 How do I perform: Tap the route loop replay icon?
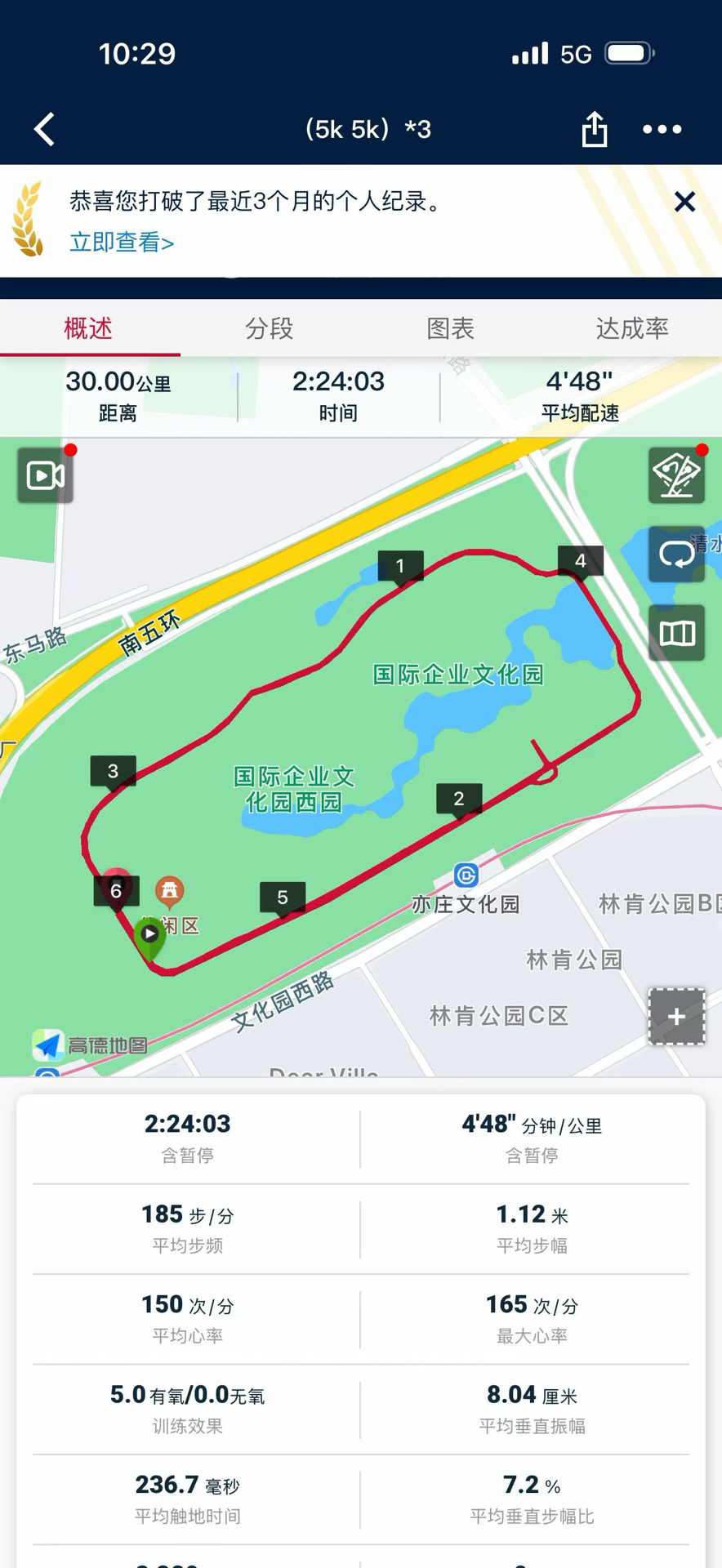coord(676,555)
